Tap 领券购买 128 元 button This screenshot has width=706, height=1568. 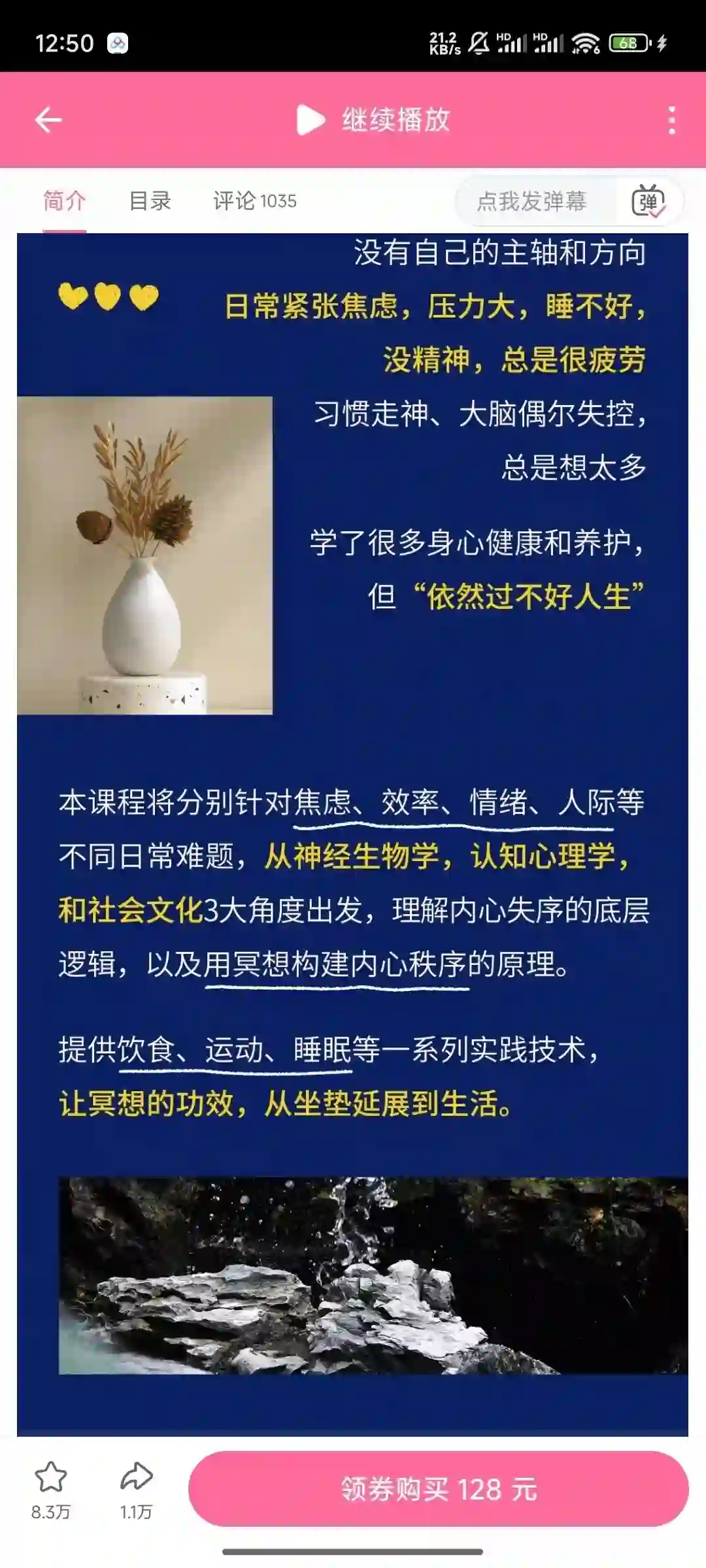(439, 1489)
